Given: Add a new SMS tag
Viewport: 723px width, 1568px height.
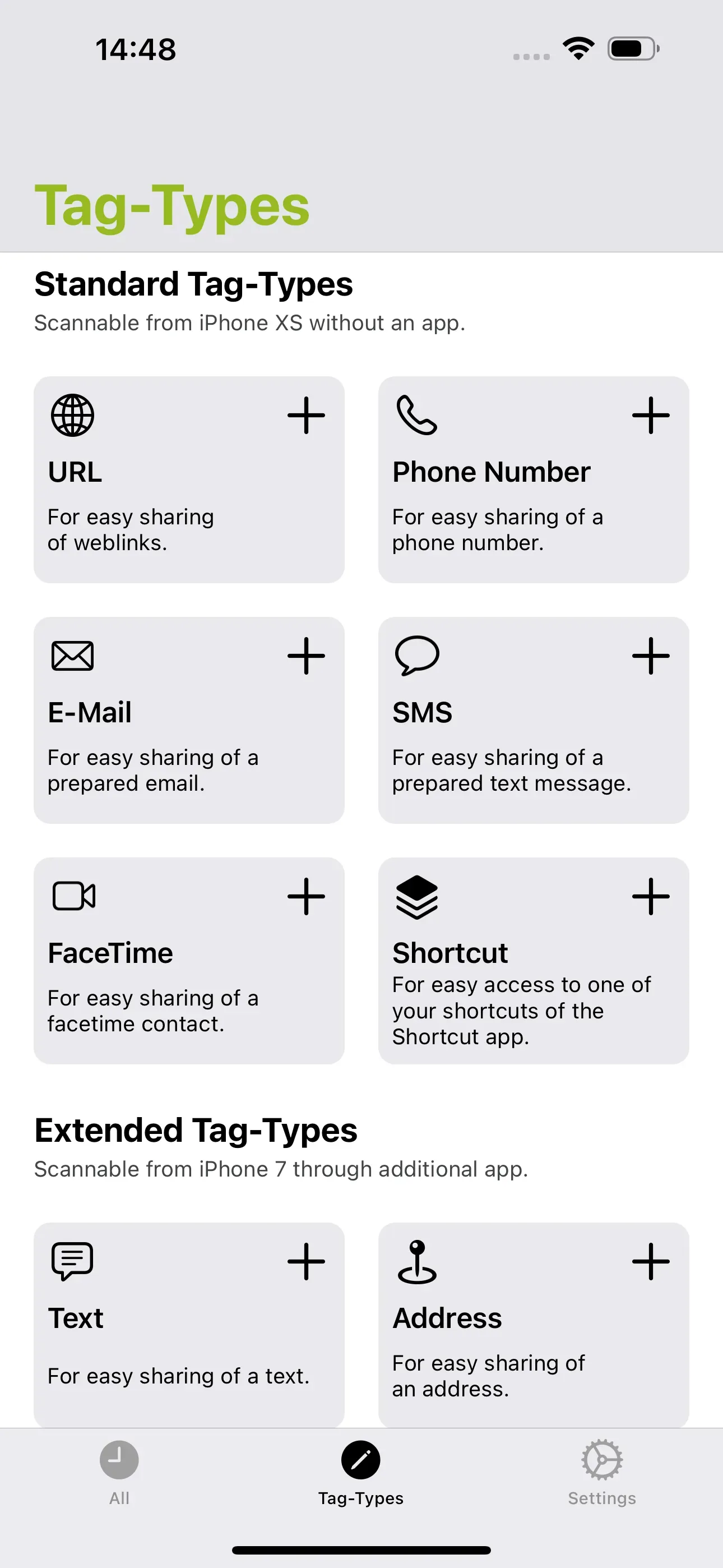Looking at the screenshot, I should 651,656.
